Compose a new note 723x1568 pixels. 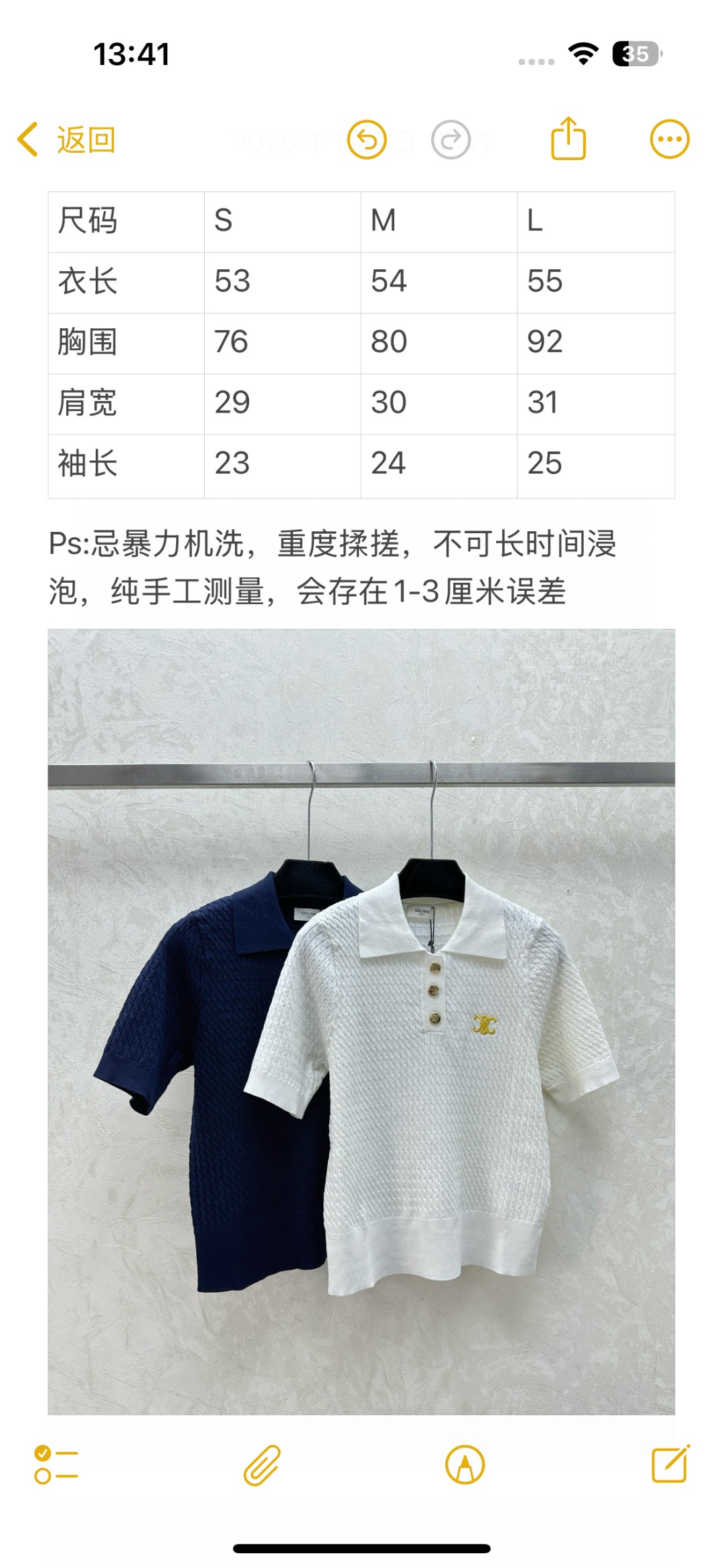670,1464
